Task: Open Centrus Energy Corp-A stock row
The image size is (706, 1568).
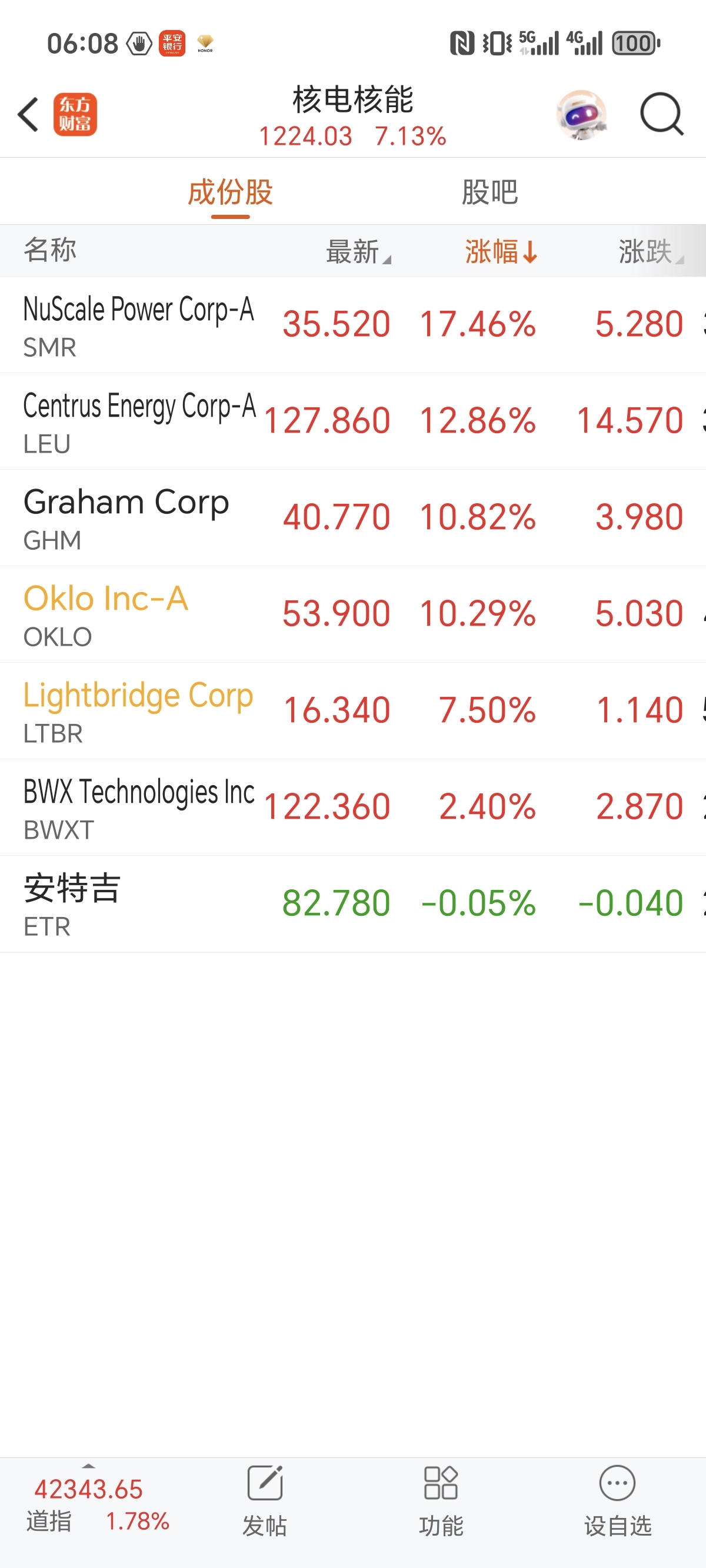Action: point(353,421)
